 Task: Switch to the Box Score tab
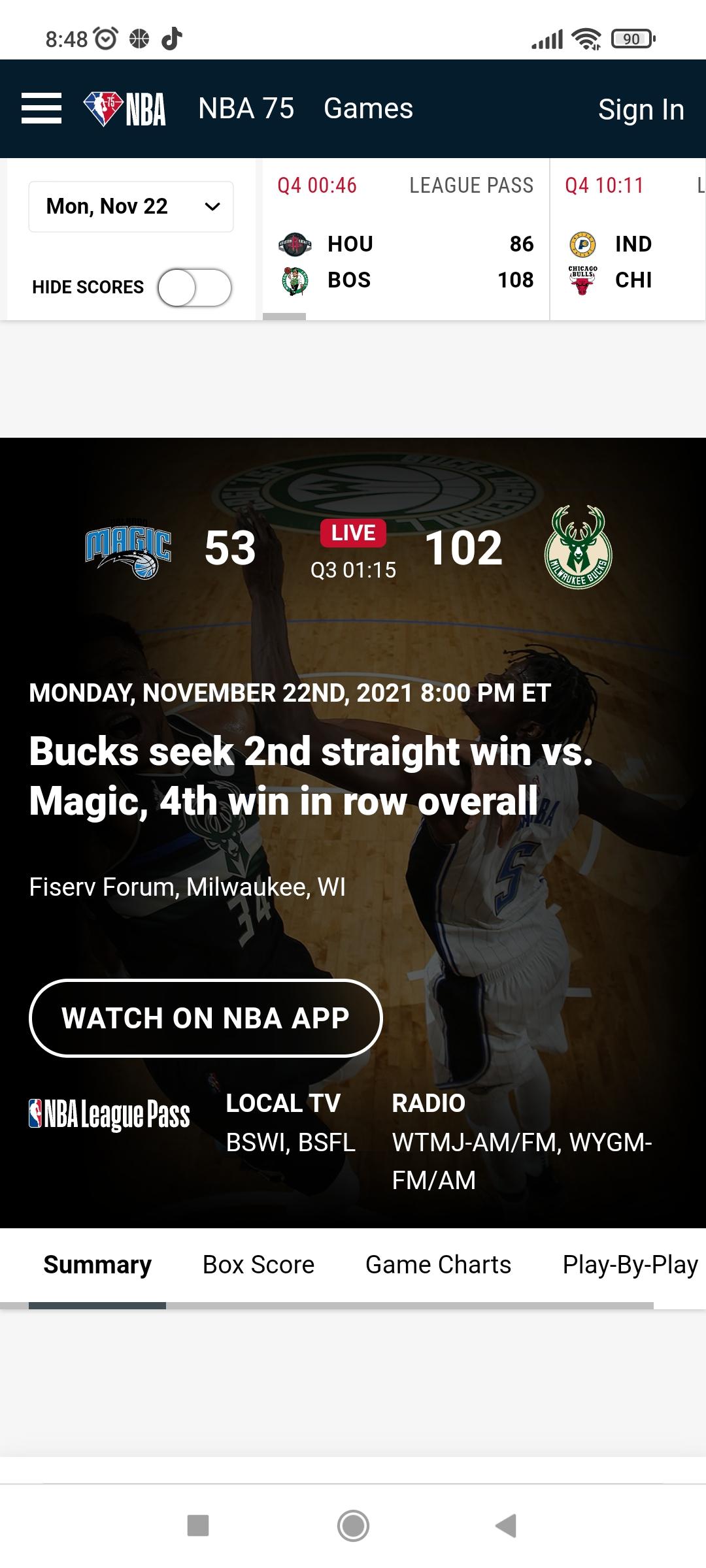(258, 1265)
